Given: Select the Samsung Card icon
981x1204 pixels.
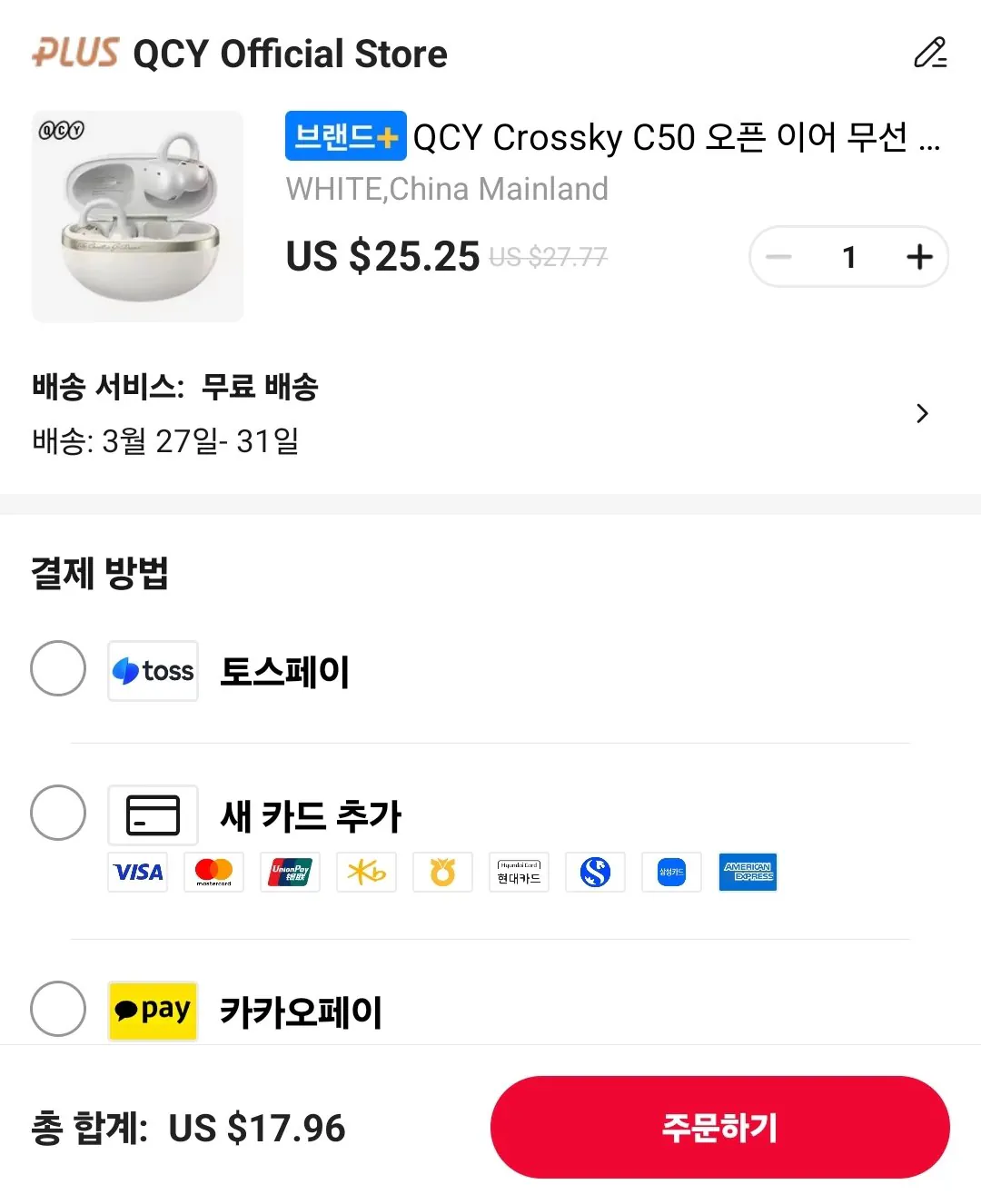Looking at the screenshot, I should 671,872.
